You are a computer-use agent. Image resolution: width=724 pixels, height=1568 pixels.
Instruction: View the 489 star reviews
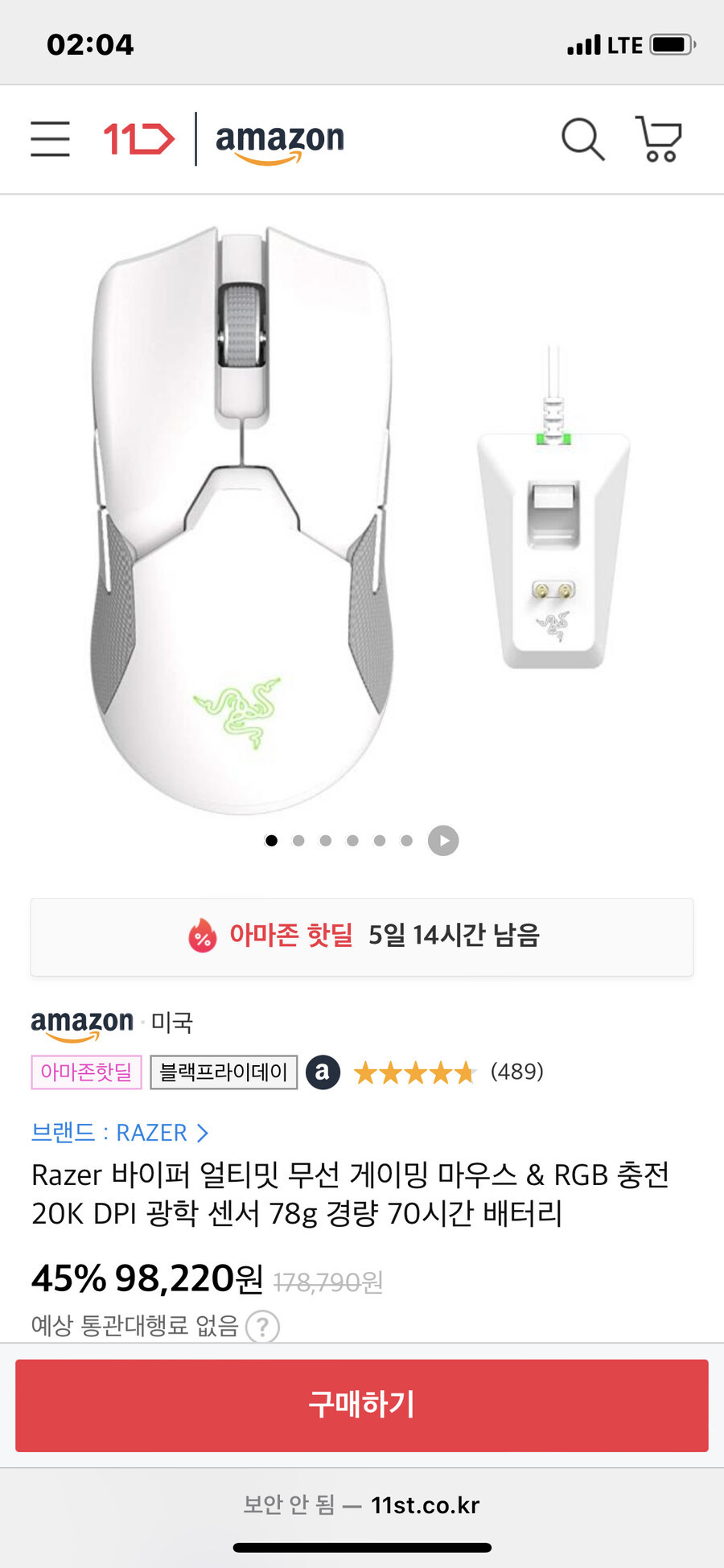pos(449,1072)
